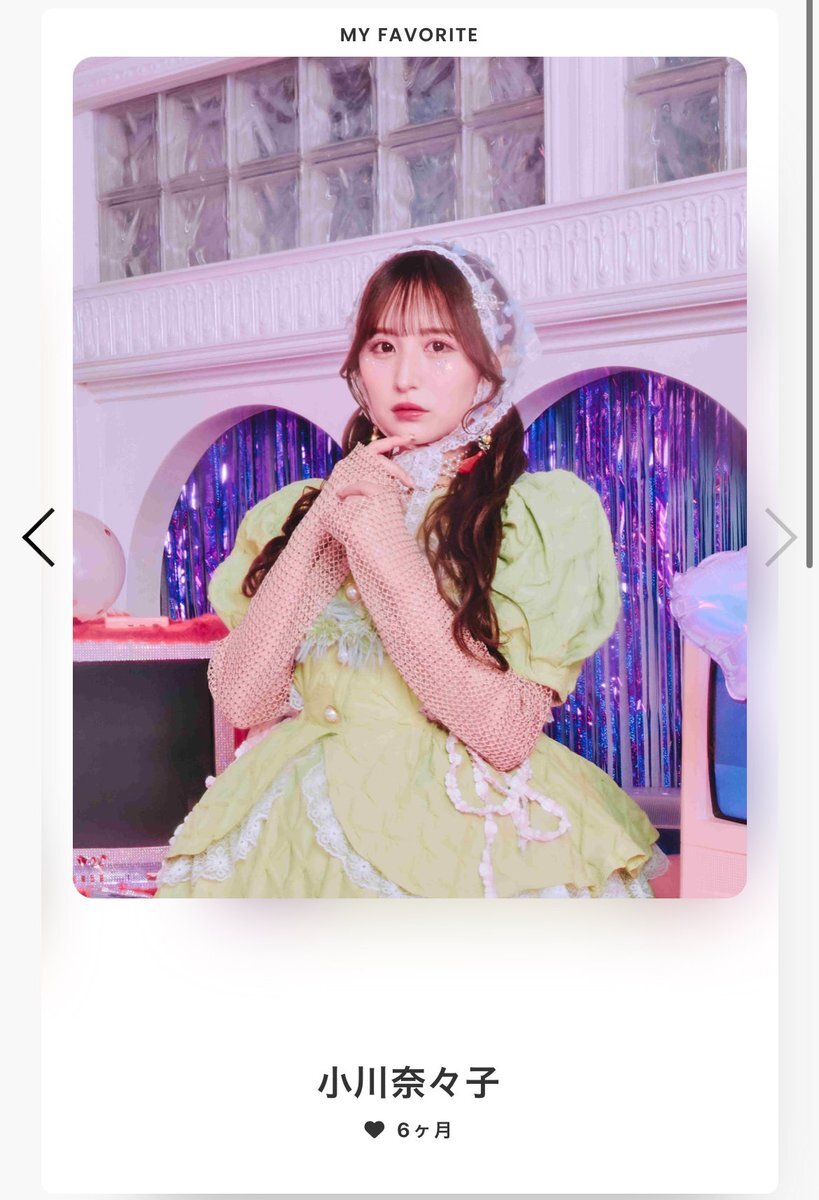
Task: Advance to the next favorite with right arrow
Action: point(781,537)
